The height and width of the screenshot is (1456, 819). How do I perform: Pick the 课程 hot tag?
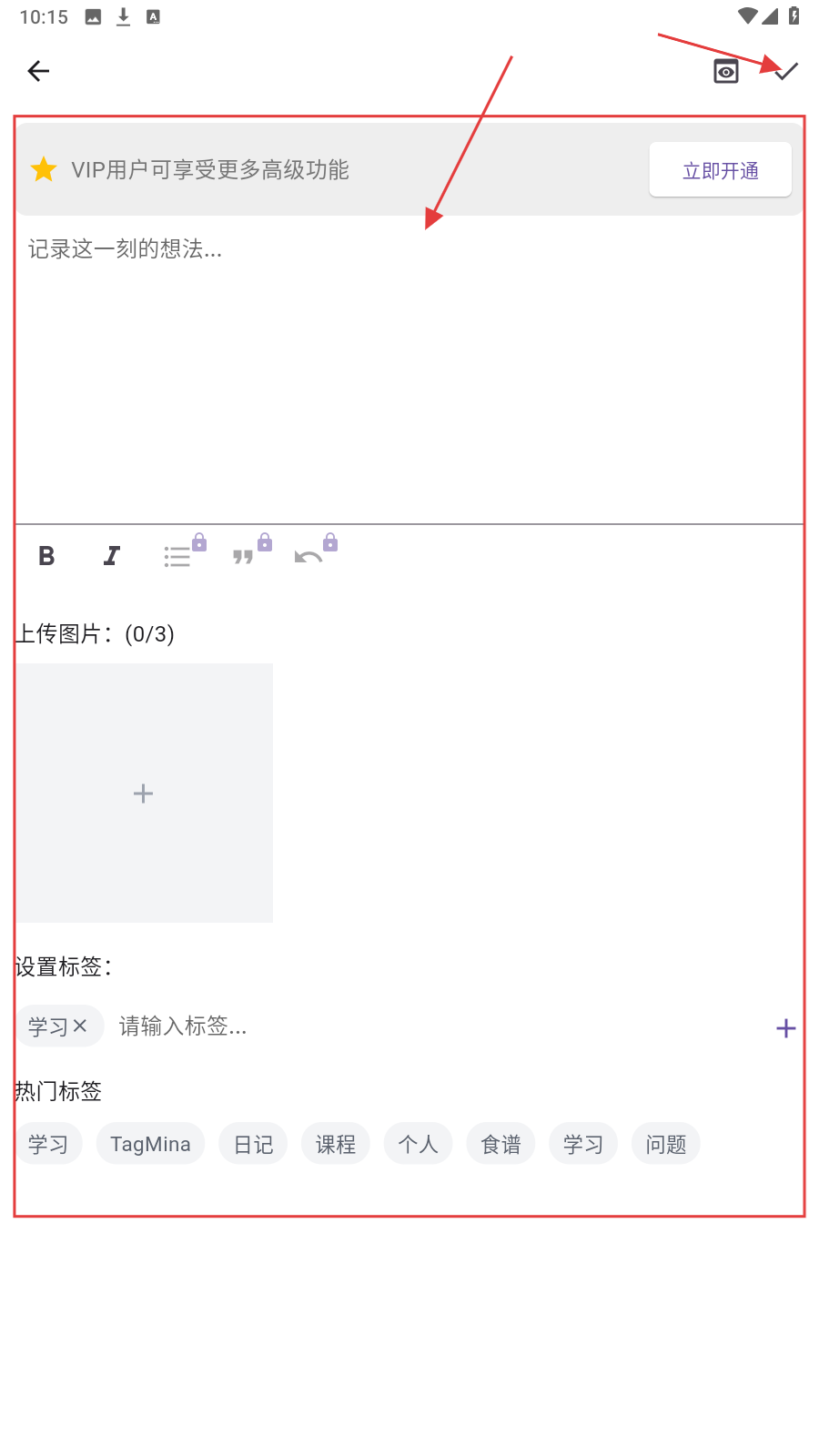tap(336, 1144)
